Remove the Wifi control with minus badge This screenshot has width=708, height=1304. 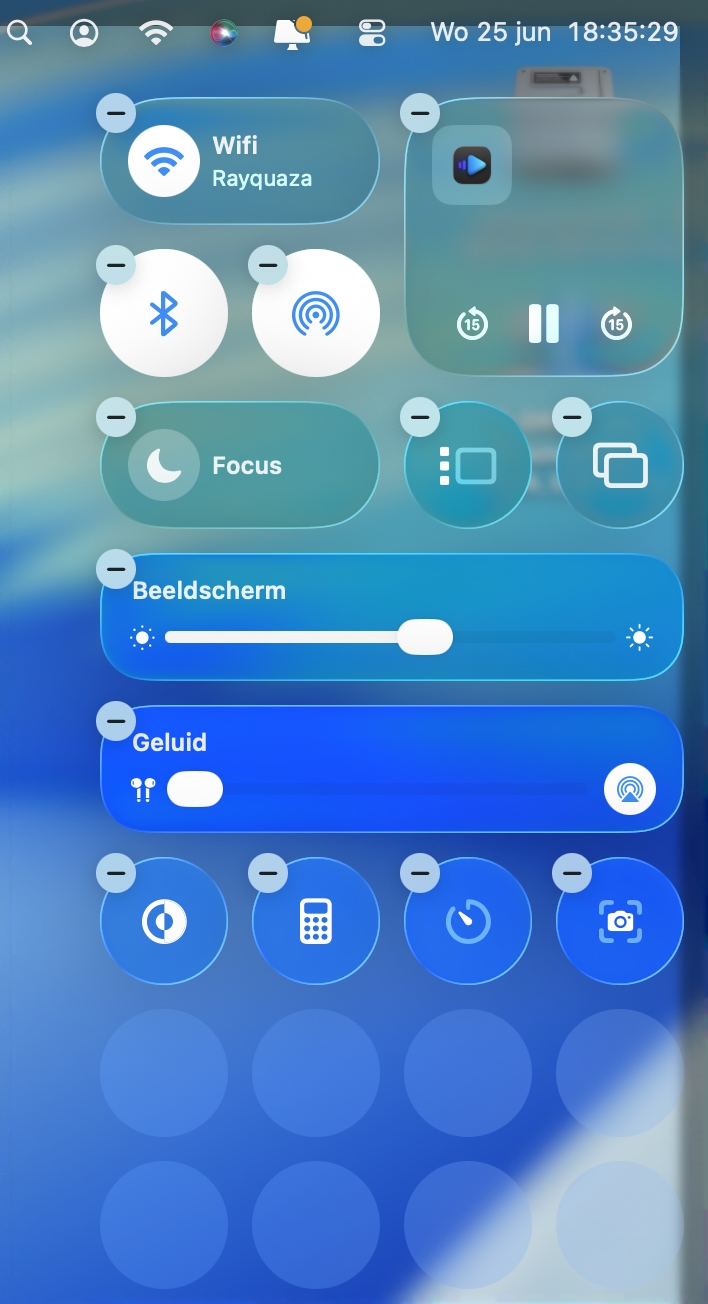pyautogui.click(x=116, y=113)
